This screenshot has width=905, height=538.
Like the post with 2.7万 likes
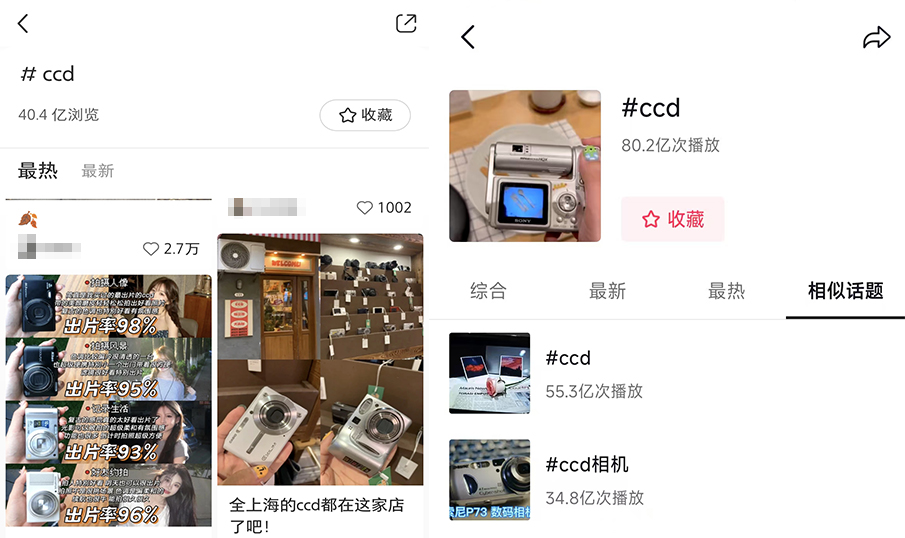coord(152,248)
